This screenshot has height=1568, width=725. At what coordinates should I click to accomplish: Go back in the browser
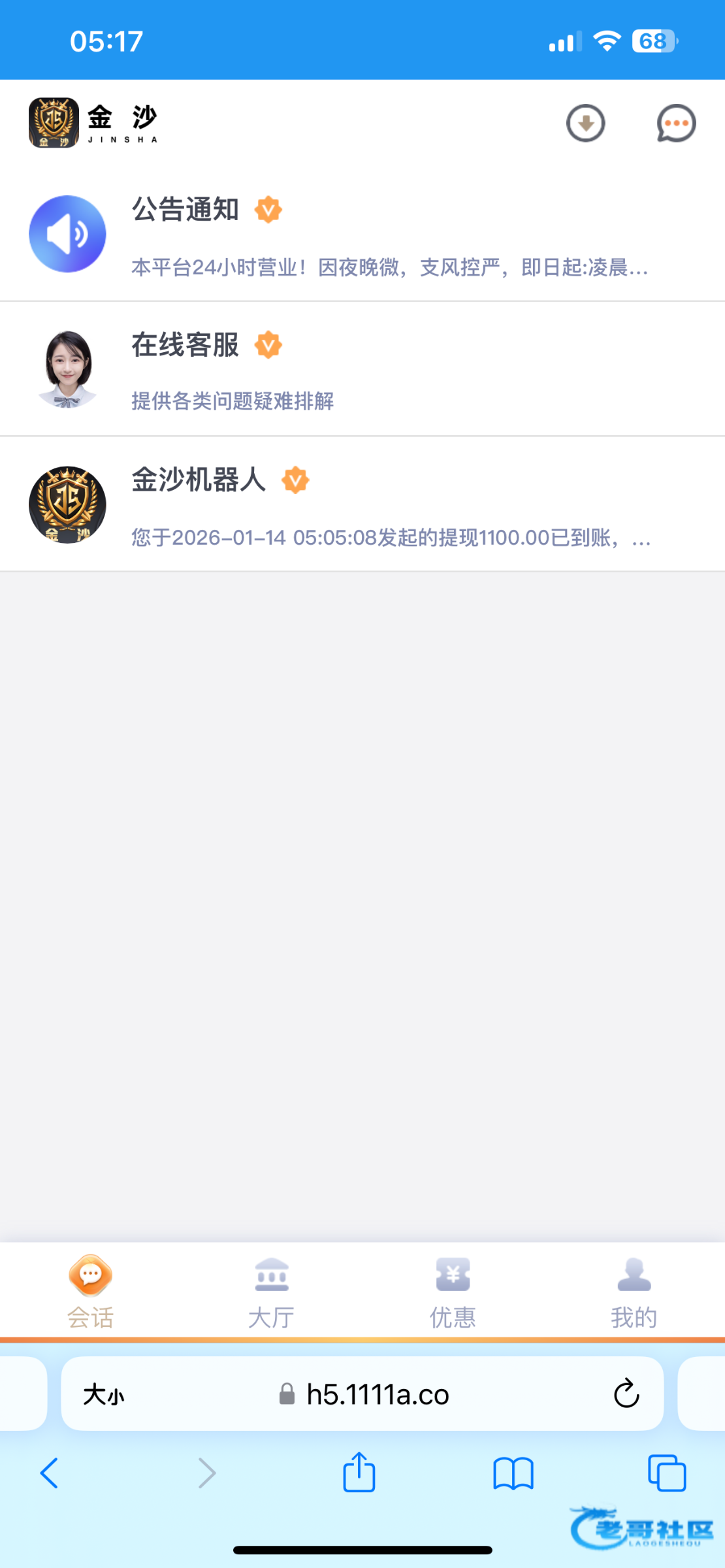coord(50,1473)
